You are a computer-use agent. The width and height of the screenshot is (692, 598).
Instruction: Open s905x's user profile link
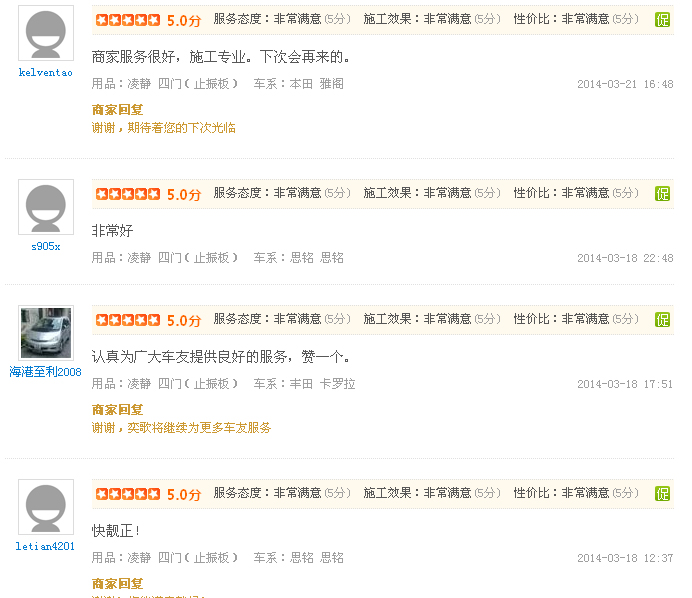[45, 246]
